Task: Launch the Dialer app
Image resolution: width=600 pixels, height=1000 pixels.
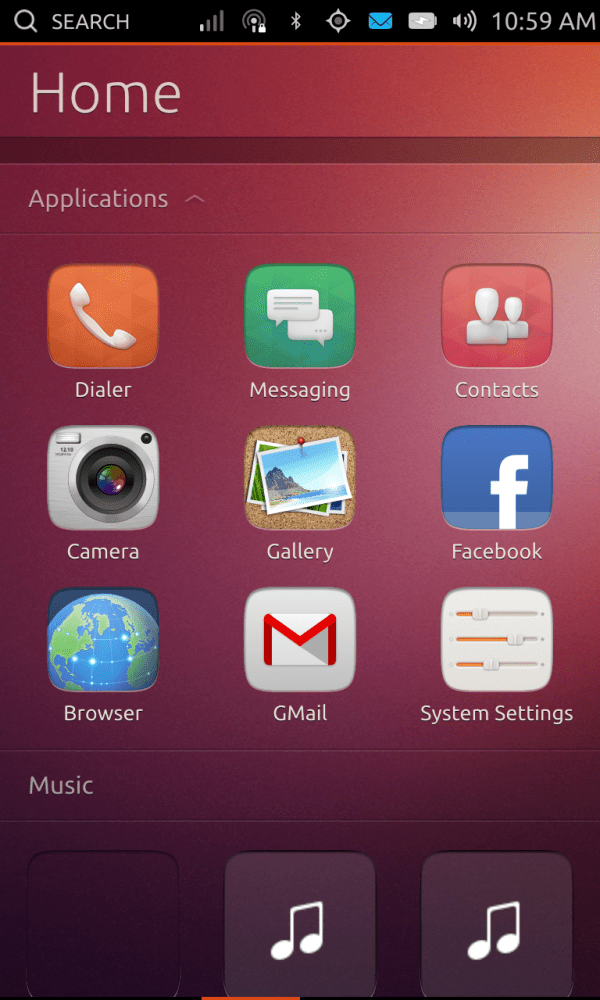Action: click(x=103, y=316)
